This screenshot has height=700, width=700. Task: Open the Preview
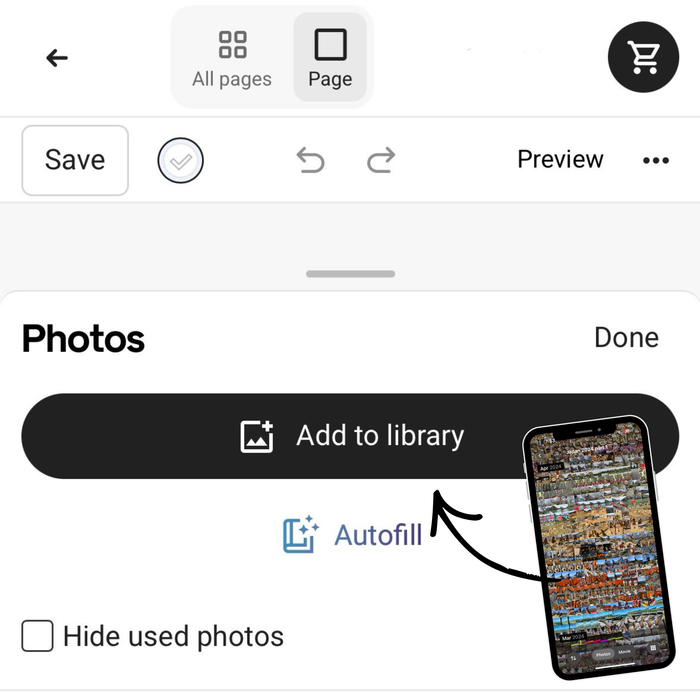tap(560, 160)
